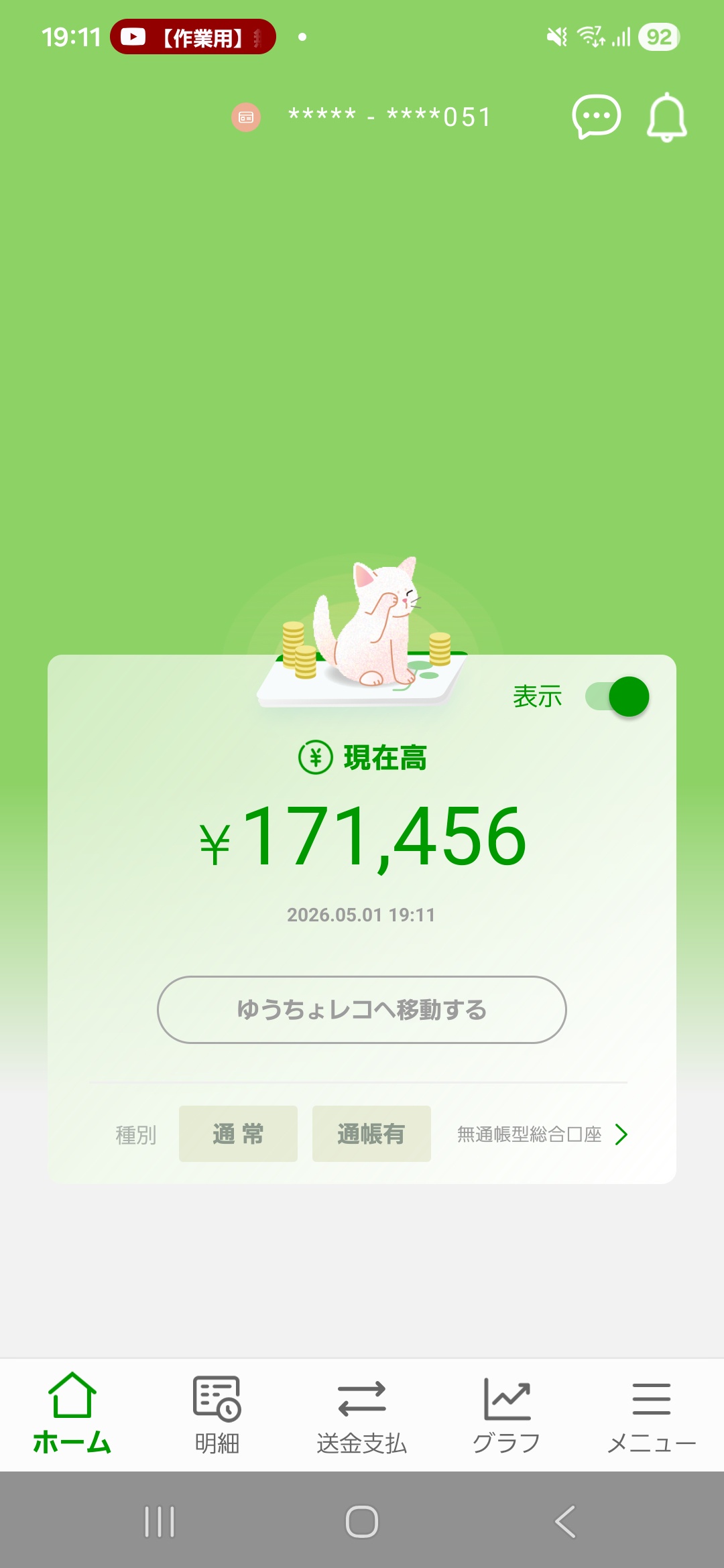Tap the system back button
This screenshot has height=1568, width=724.
(565, 1521)
